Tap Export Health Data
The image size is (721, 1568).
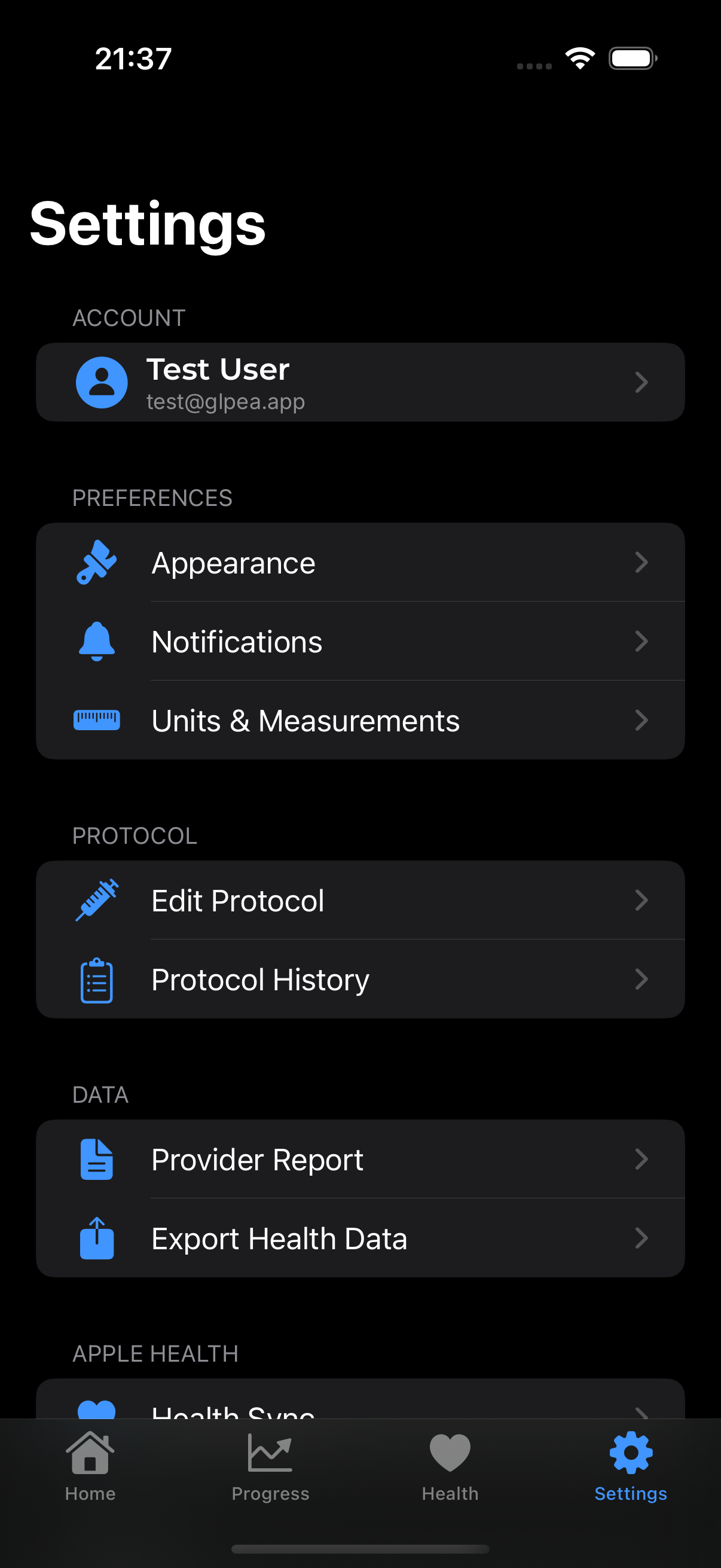(x=360, y=1238)
